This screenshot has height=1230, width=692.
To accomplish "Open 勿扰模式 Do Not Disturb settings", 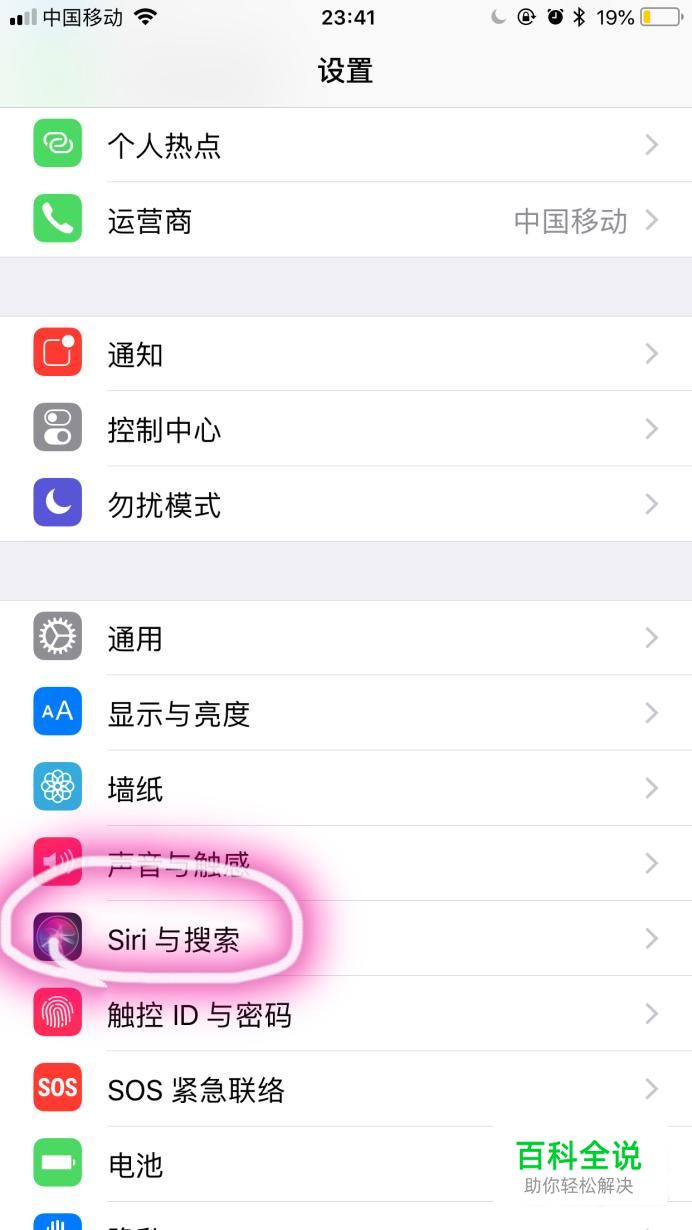I will pyautogui.click(x=346, y=504).
